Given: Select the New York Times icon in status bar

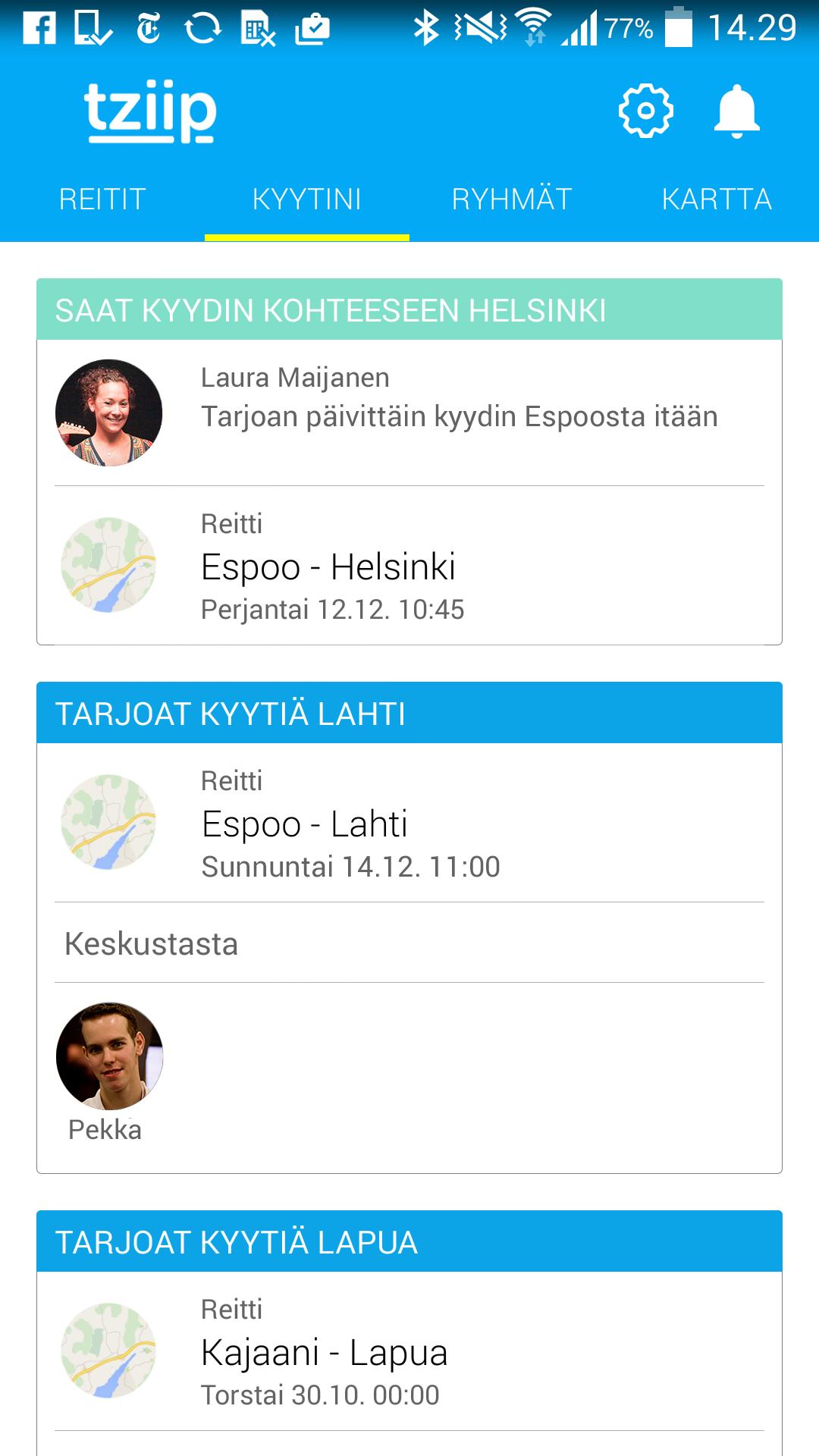Looking at the screenshot, I should (x=149, y=27).
